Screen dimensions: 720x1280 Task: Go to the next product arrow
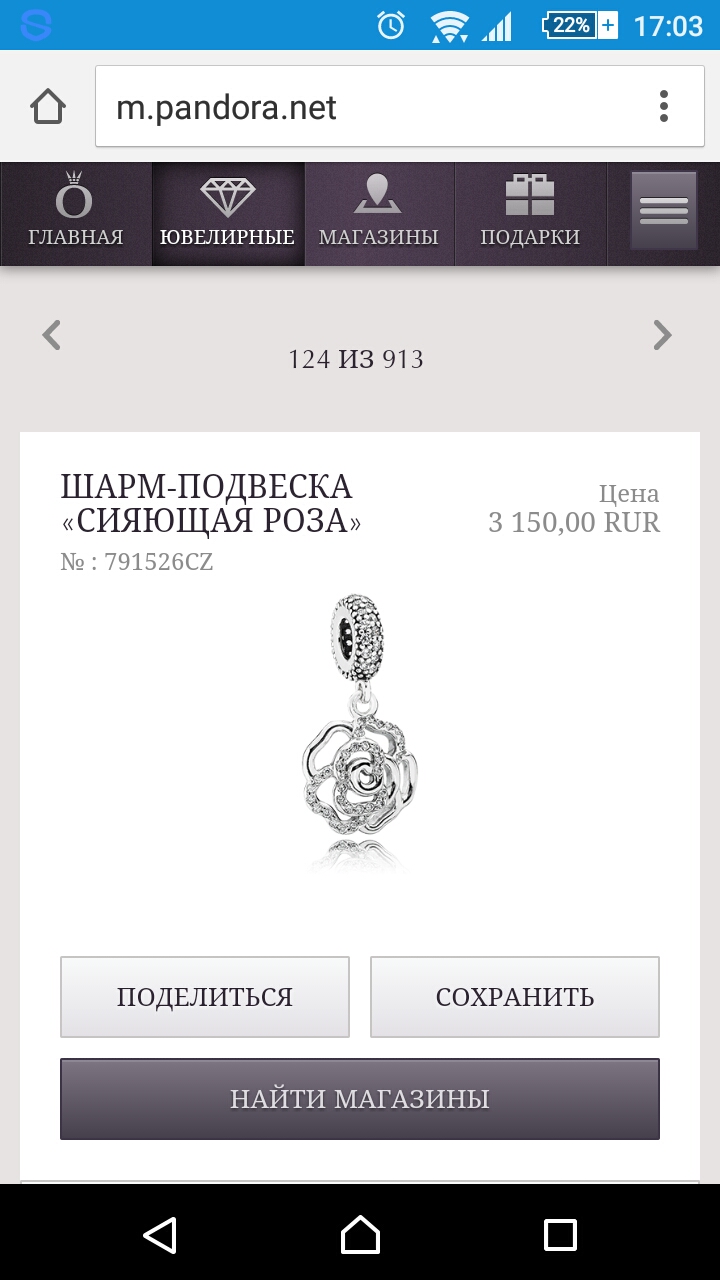click(662, 335)
